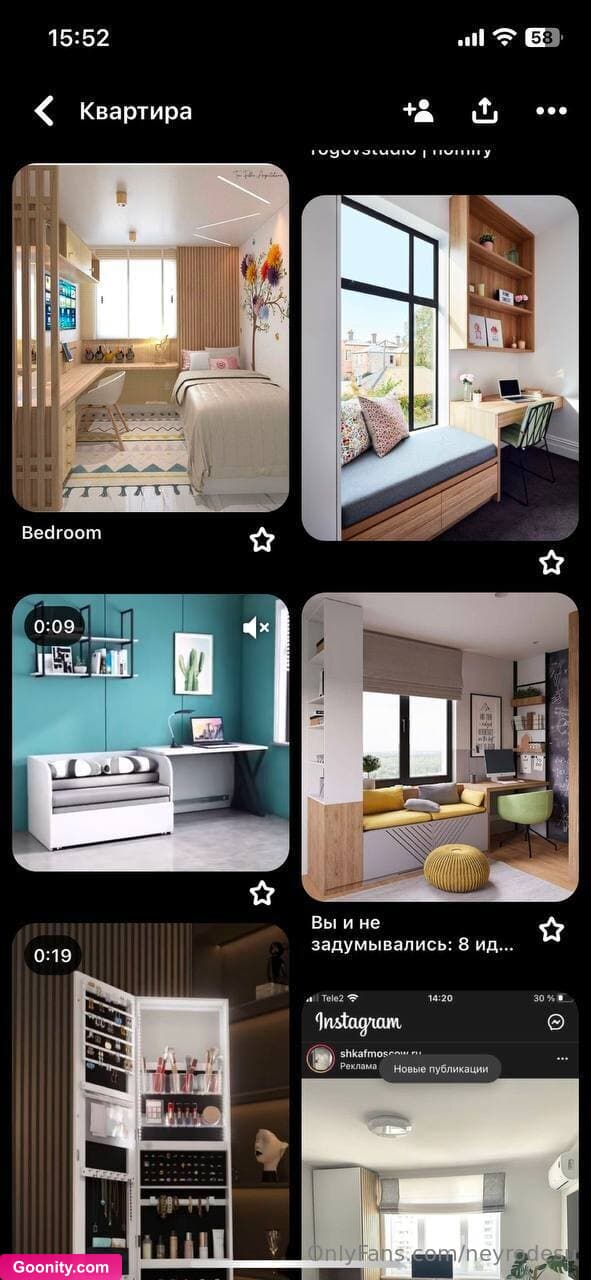The image size is (591, 1280).
Task: Open the teal wall video pin
Action: click(x=150, y=733)
